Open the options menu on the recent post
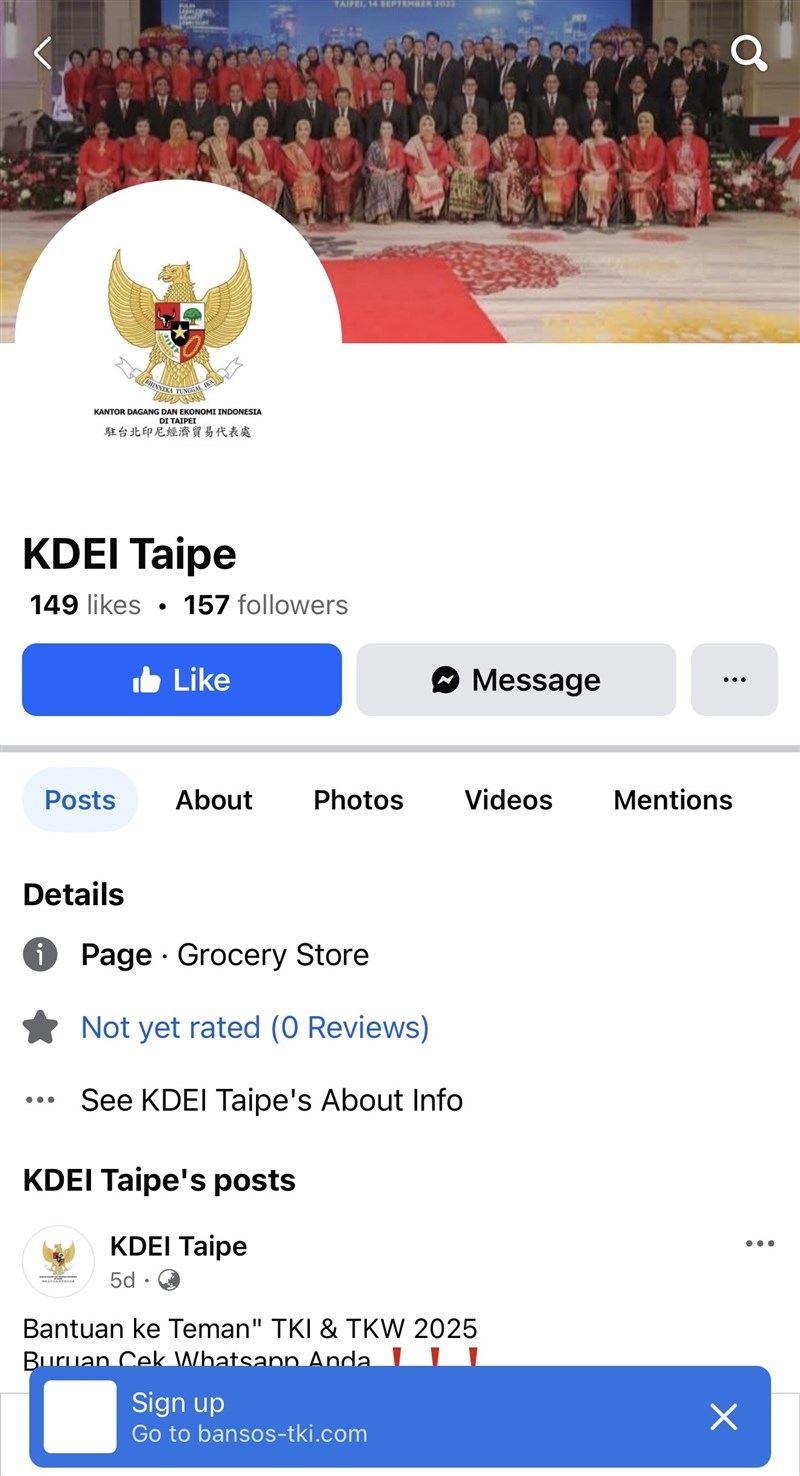Image resolution: width=800 pixels, height=1476 pixels. pyautogui.click(x=759, y=1243)
